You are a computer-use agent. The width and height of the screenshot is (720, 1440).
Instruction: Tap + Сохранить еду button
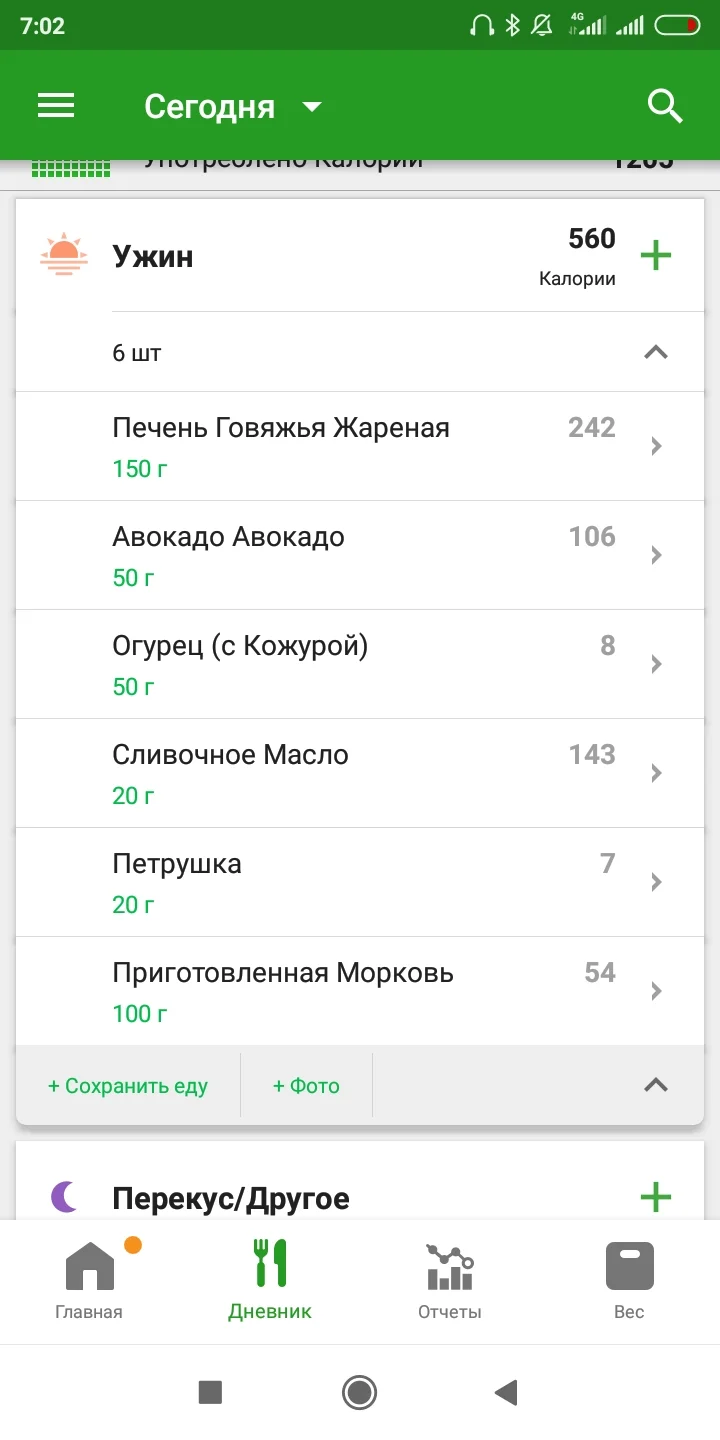(128, 1086)
